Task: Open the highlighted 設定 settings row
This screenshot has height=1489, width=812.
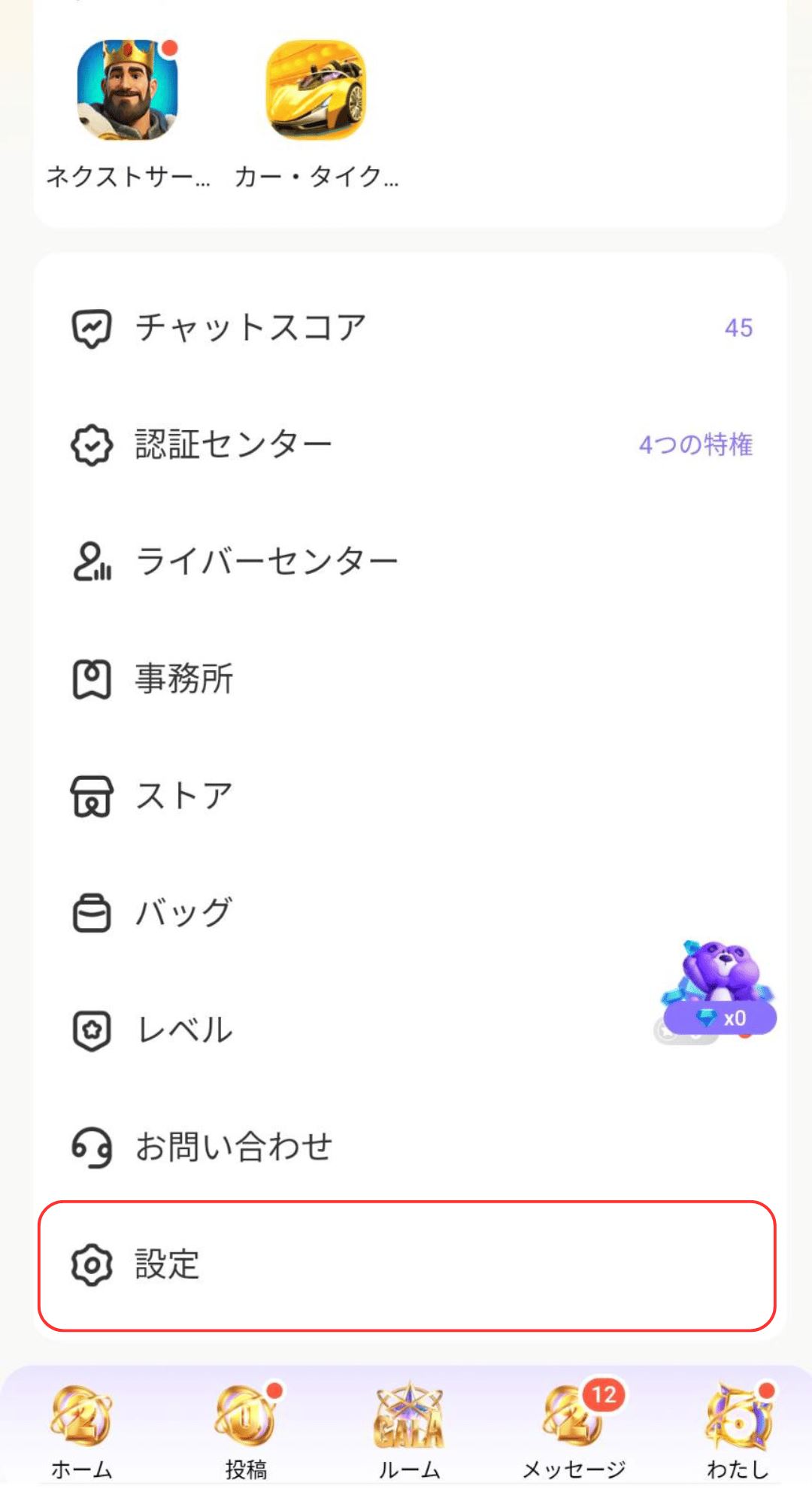Action: 406,1262
